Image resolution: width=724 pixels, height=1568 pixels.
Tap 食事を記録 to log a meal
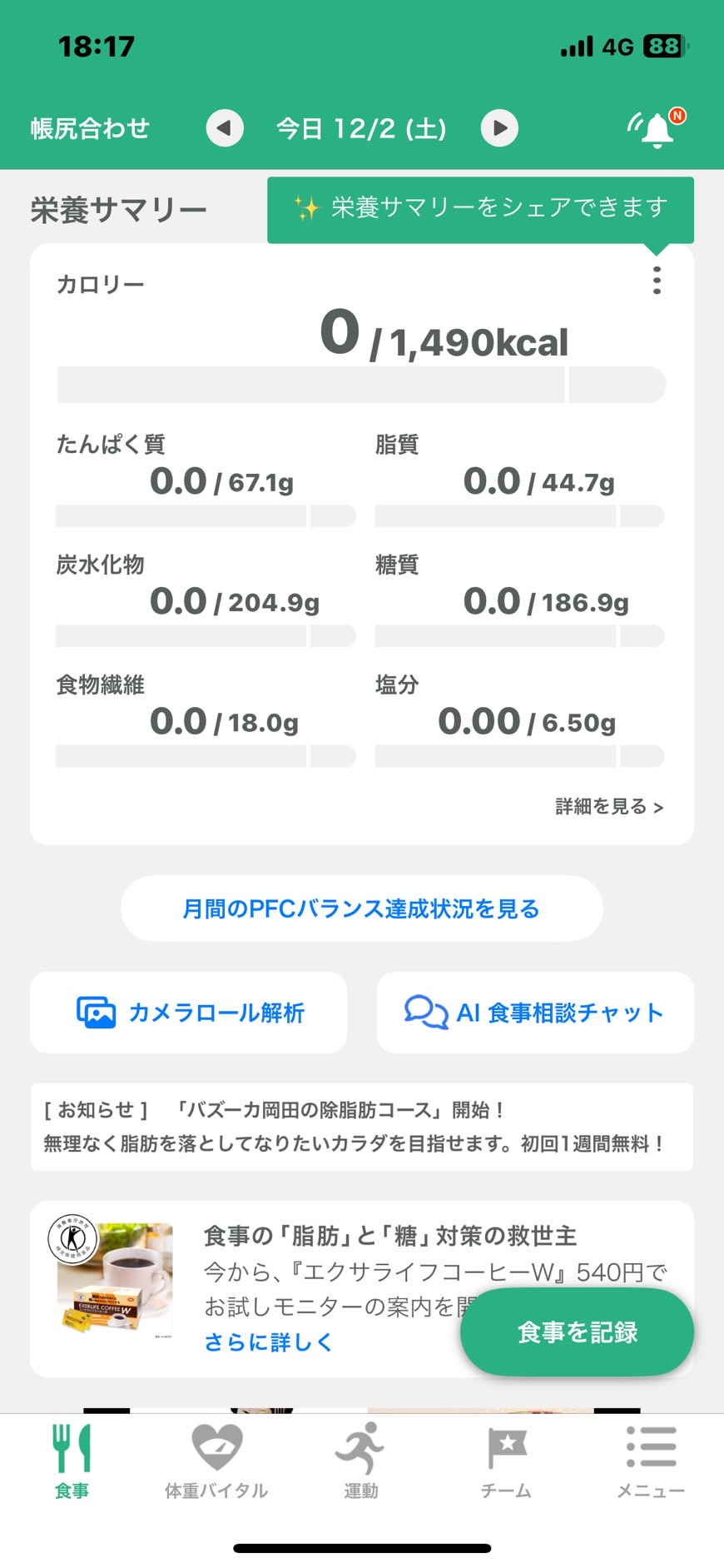coord(577,1332)
